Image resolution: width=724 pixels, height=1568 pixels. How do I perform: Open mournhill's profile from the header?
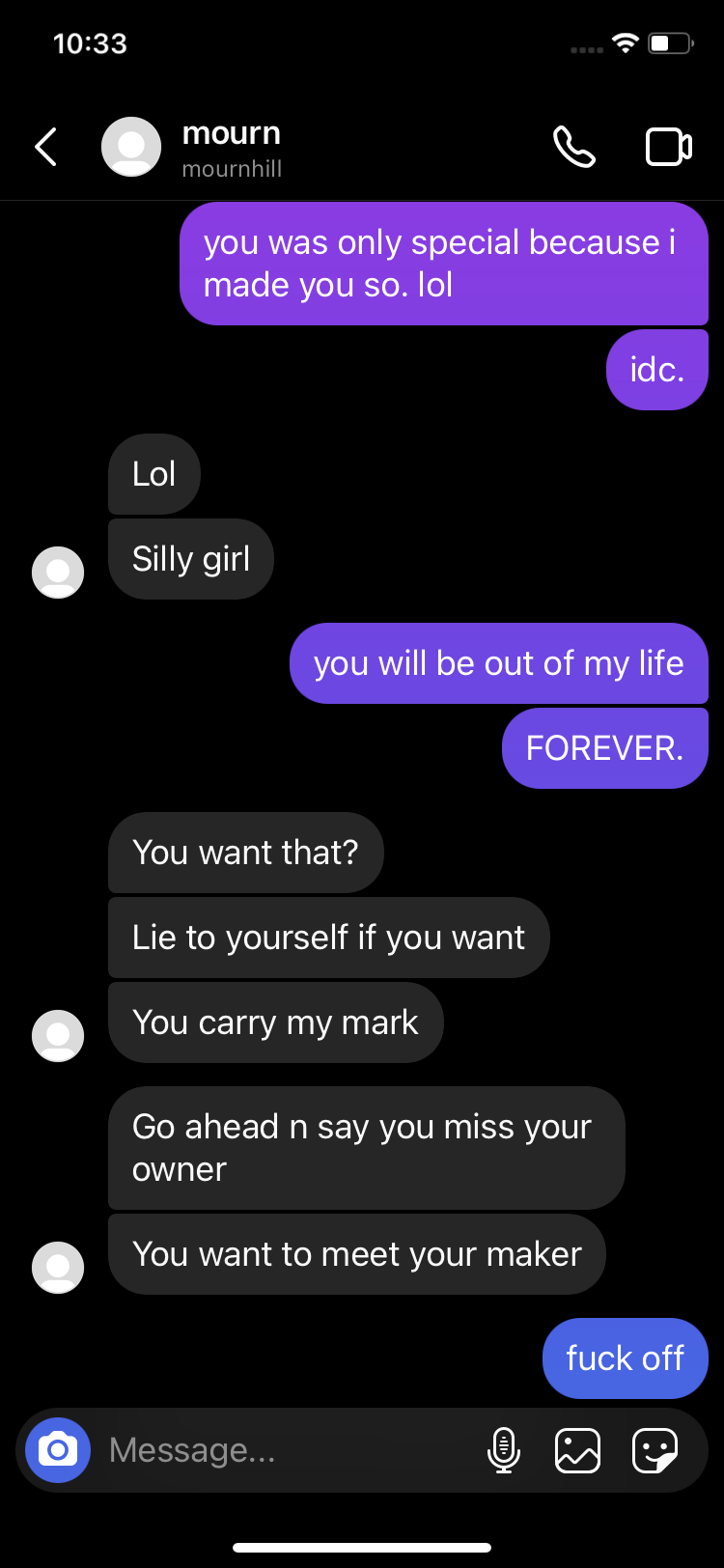coord(231,148)
